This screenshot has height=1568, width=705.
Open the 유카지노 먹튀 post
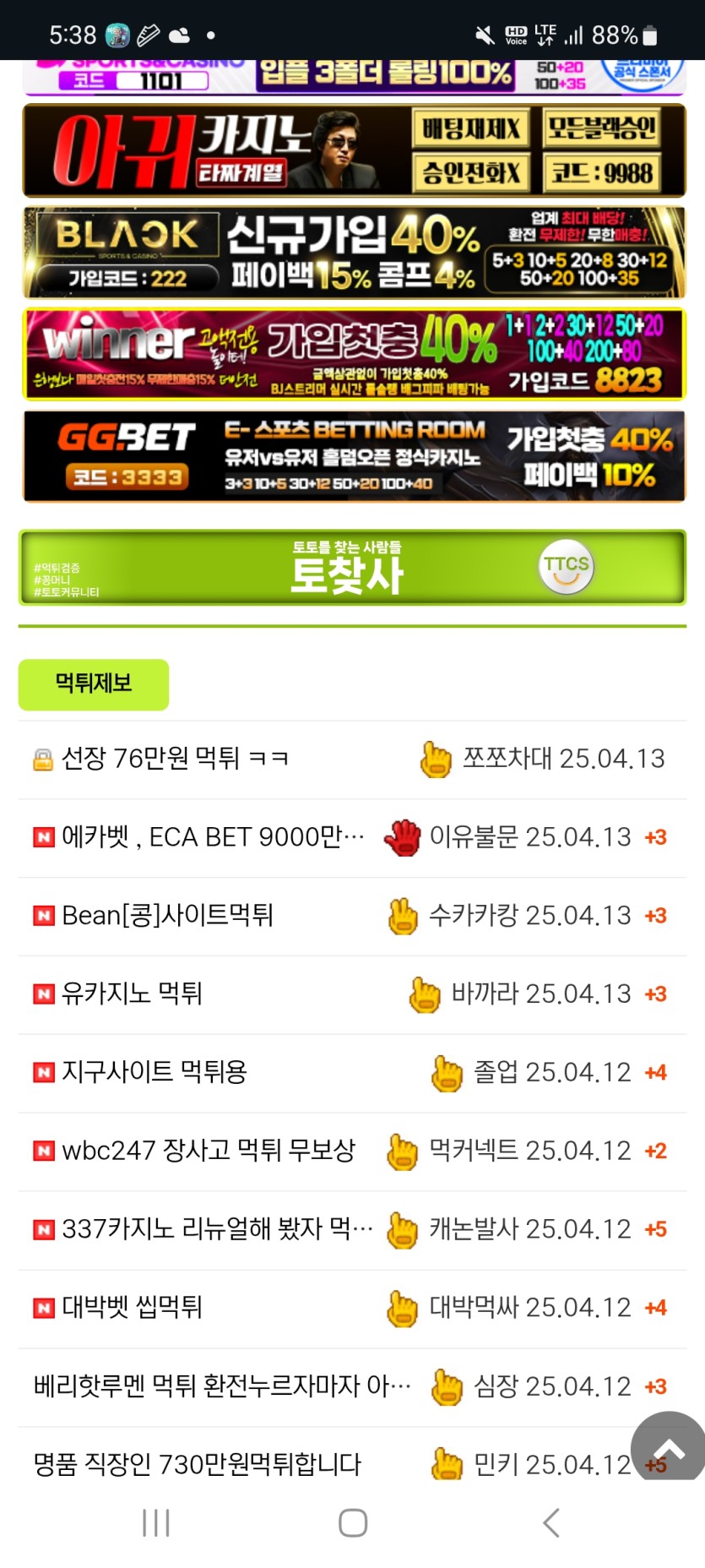[132, 994]
